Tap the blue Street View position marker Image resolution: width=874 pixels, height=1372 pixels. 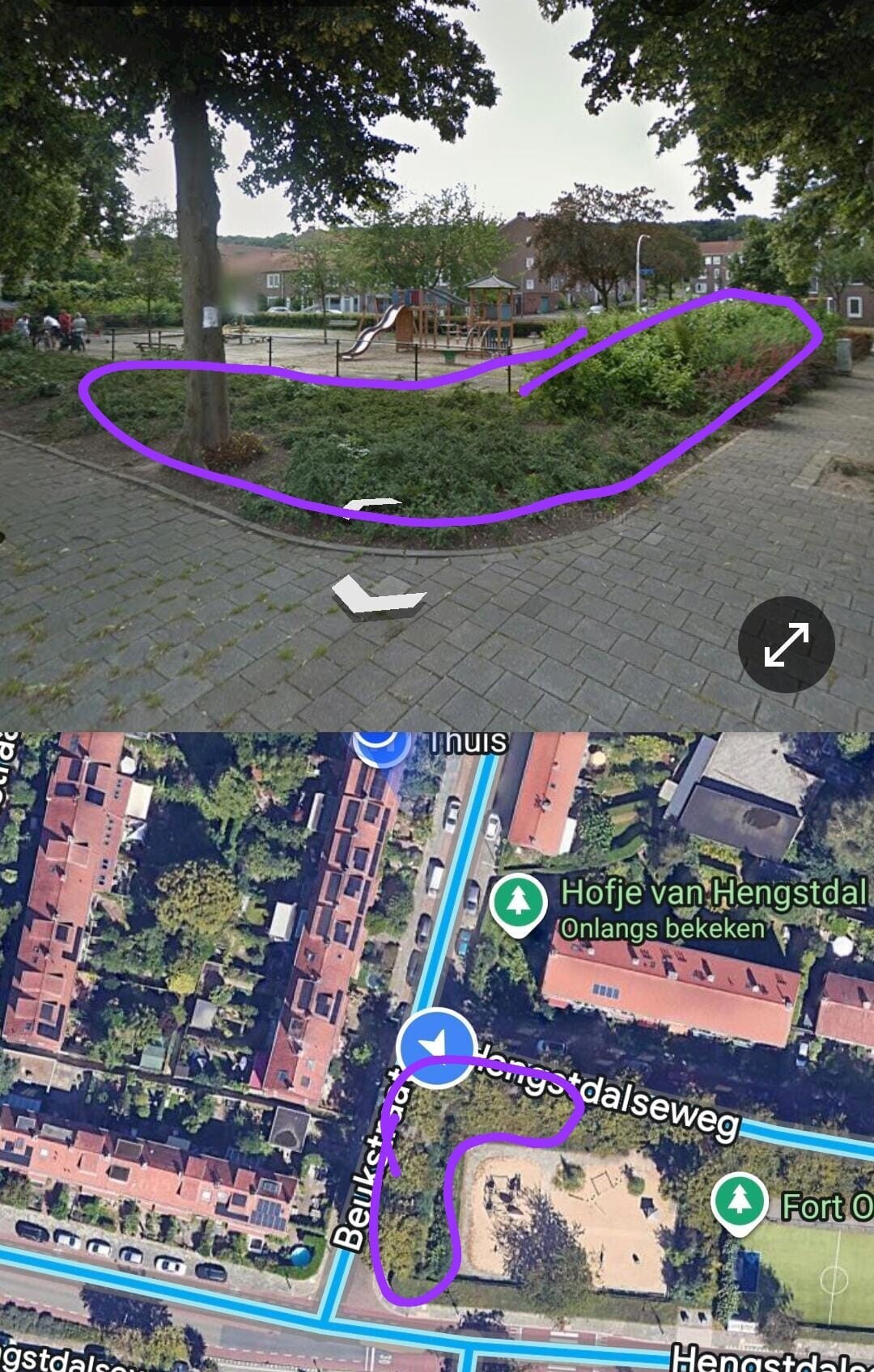click(436, 1047)
